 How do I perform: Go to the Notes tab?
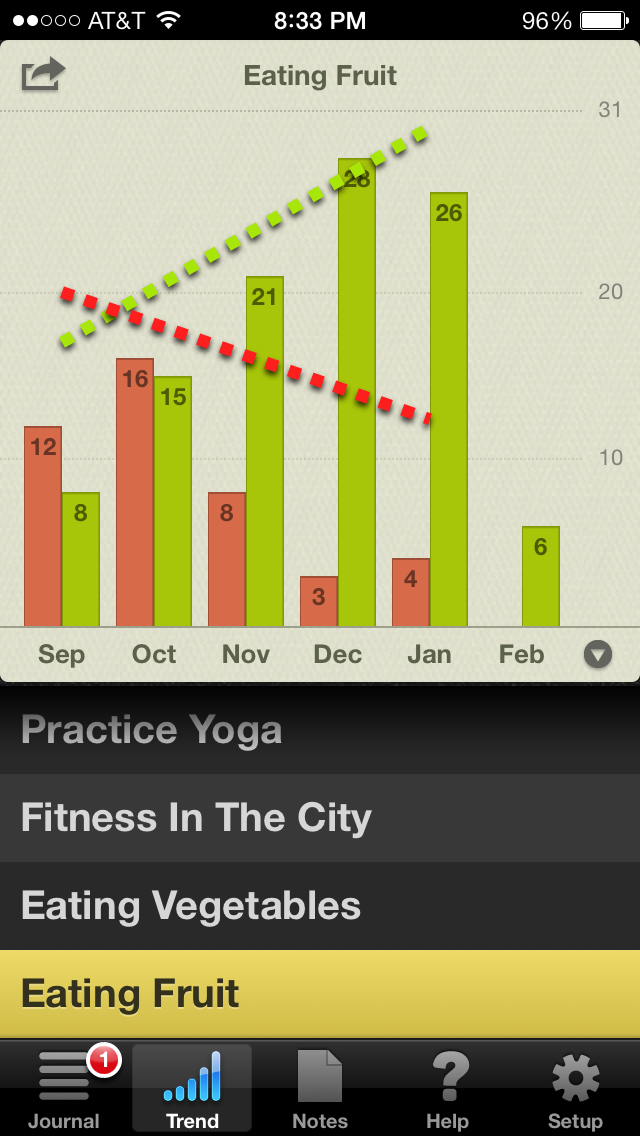320,1090
